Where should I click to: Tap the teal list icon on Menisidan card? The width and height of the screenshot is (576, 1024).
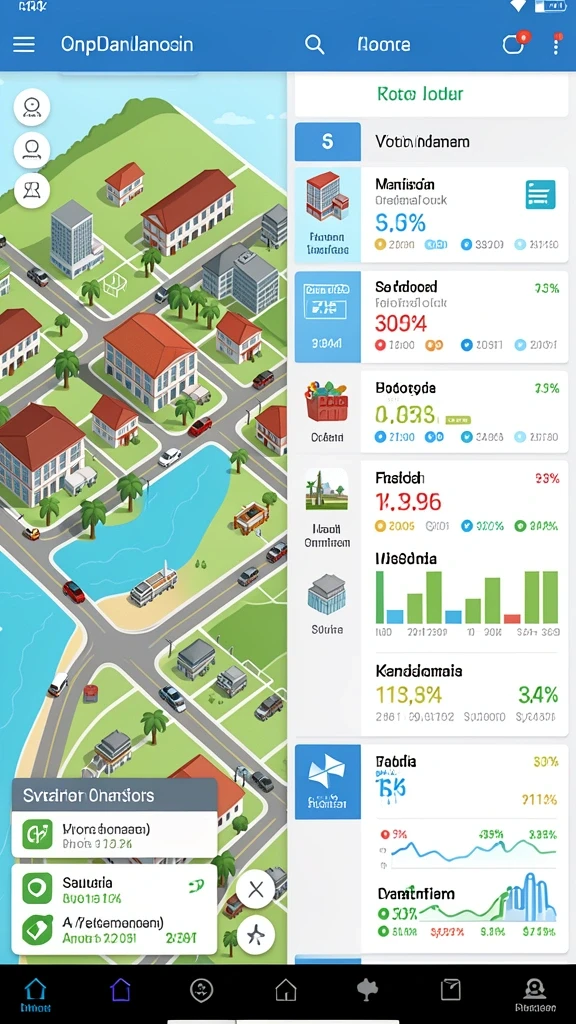click(x=541, y=195)
